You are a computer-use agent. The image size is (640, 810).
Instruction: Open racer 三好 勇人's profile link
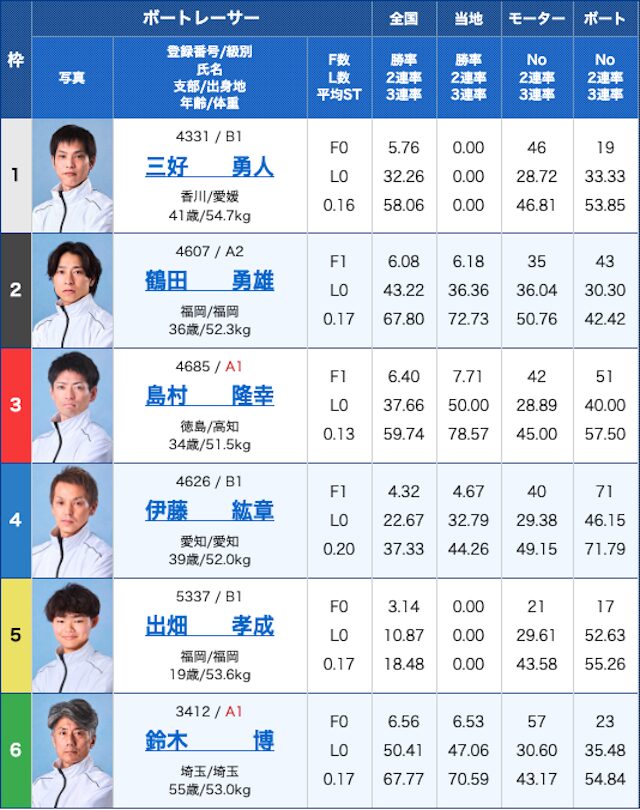[x=209, y=167]
